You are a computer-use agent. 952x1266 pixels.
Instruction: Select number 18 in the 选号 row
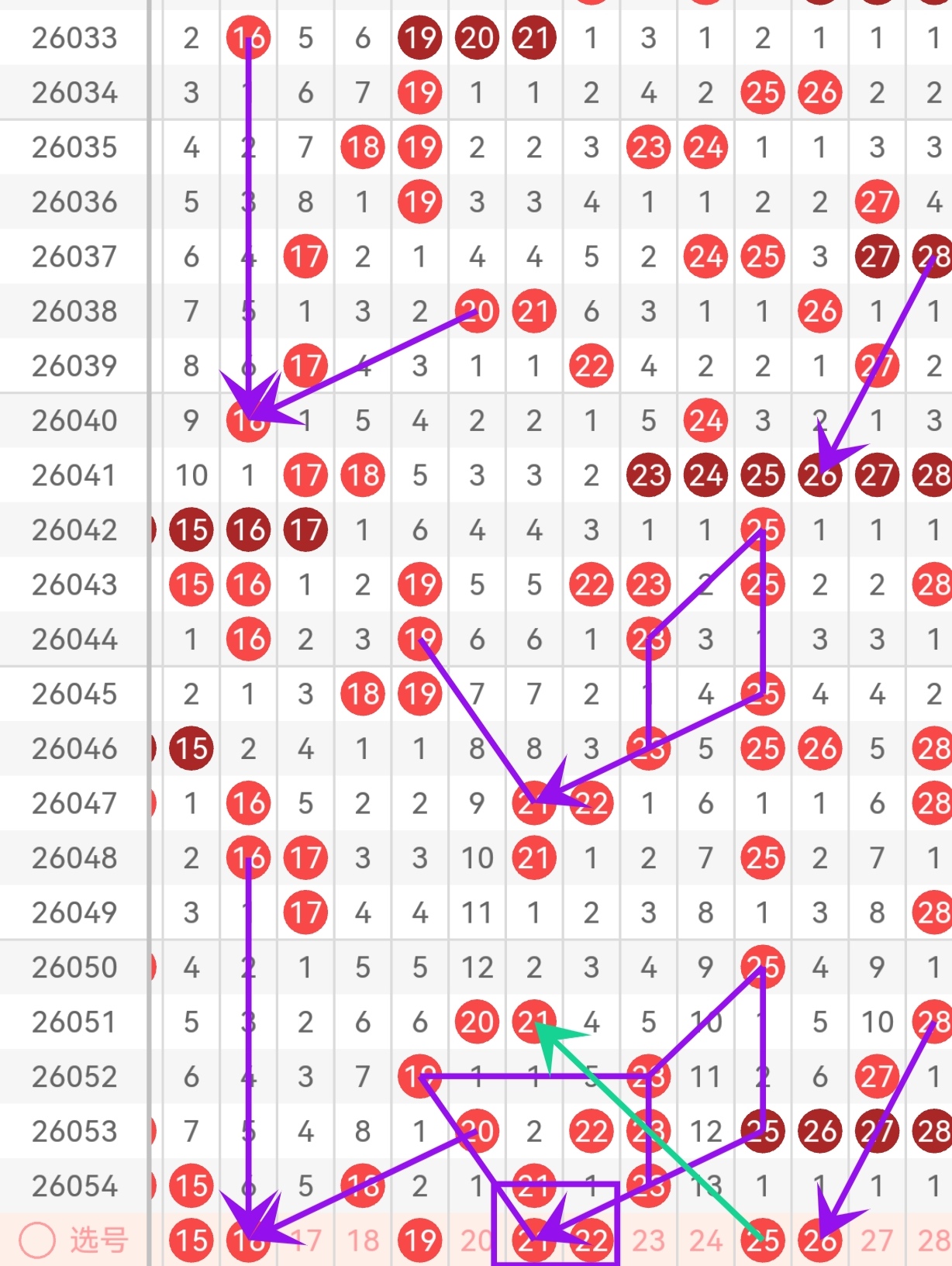pos(363,1240)
